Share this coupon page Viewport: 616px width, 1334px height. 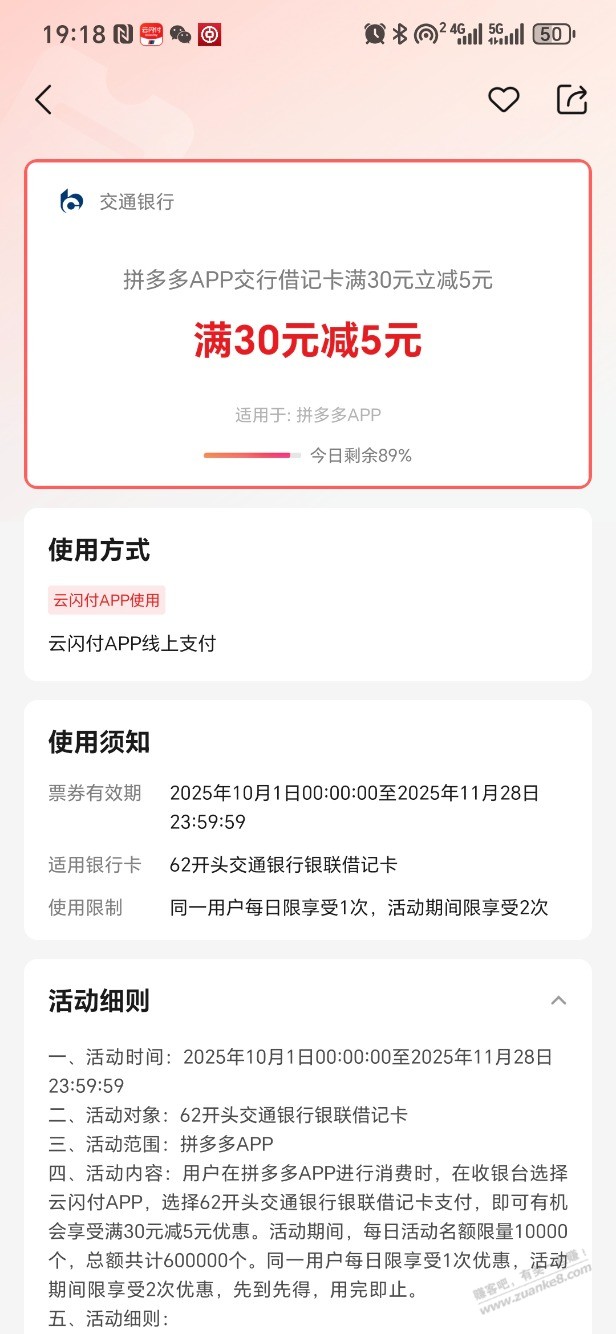pos(571,100)
